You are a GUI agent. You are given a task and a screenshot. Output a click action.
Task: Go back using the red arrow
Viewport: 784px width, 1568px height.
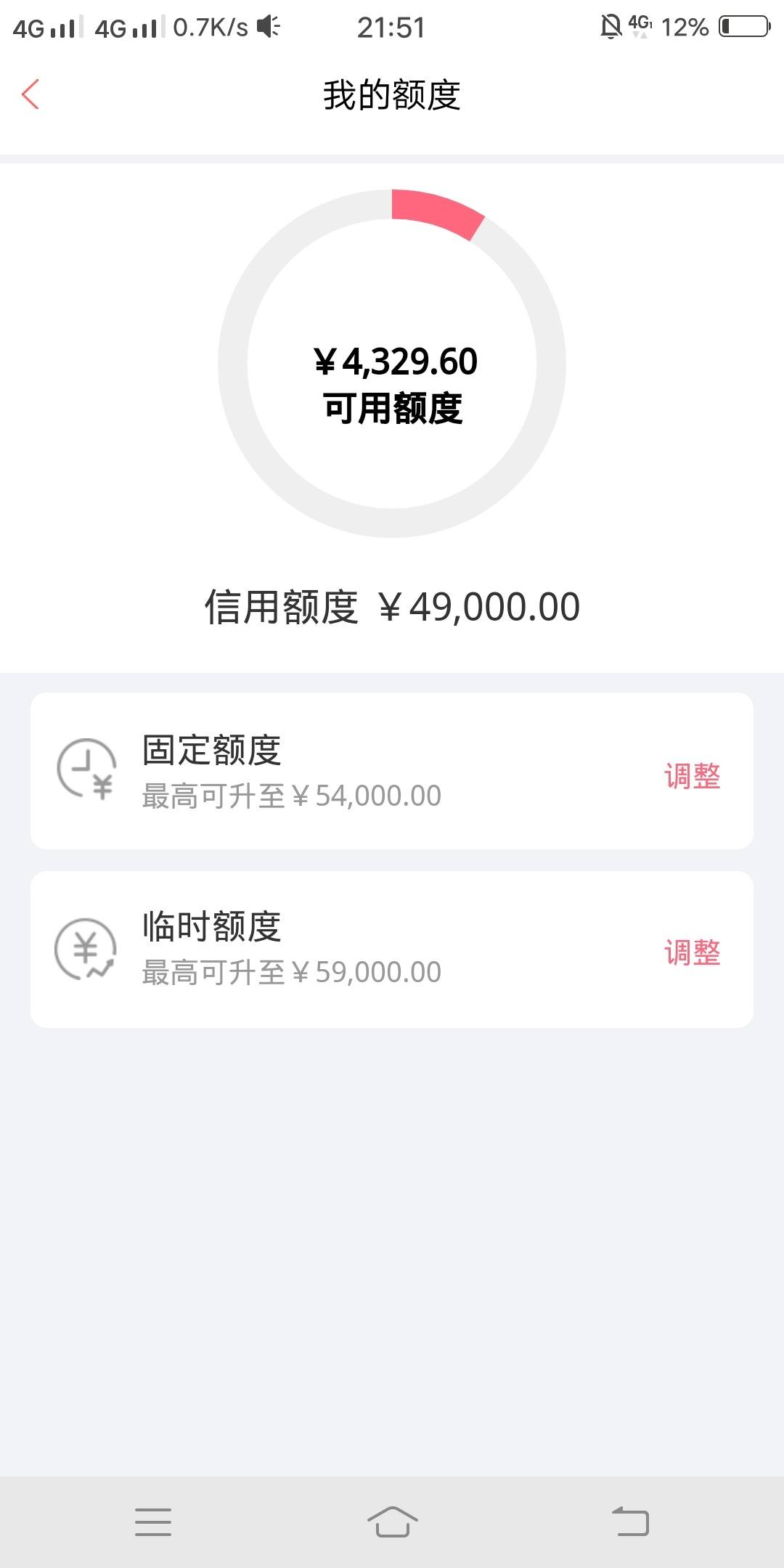tap(30, 94)
